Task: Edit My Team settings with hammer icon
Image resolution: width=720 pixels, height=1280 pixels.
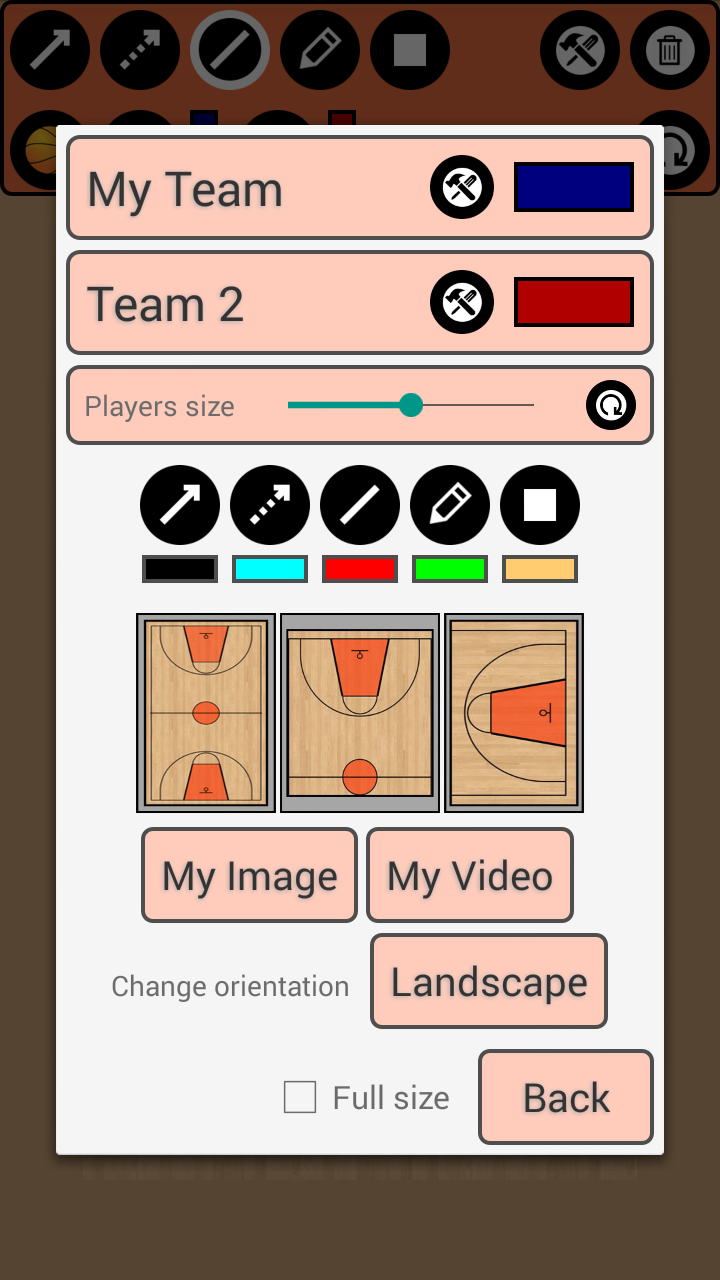Action: click(x=462, y=187)
